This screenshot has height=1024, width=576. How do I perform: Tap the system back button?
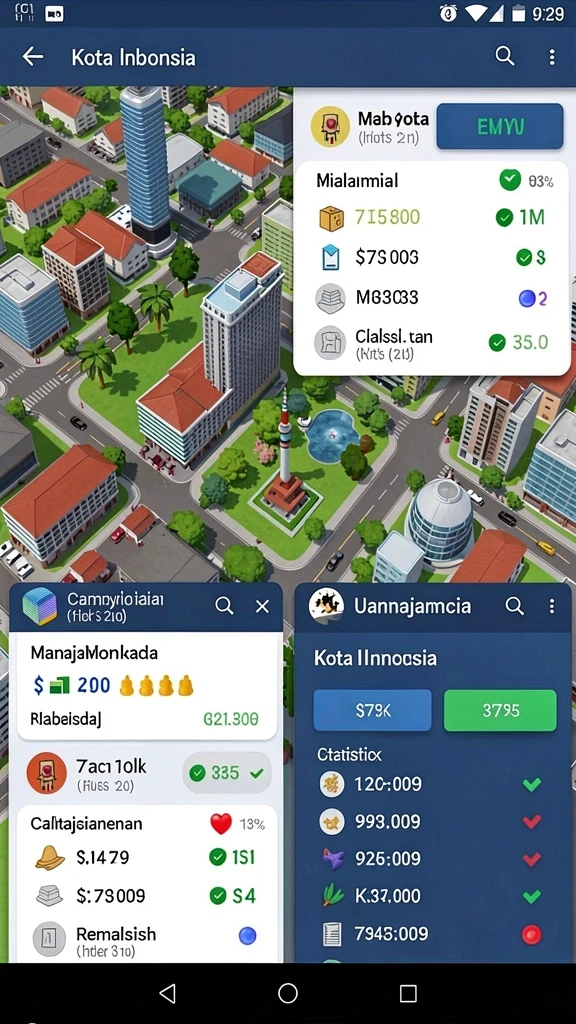pos(168,993)
